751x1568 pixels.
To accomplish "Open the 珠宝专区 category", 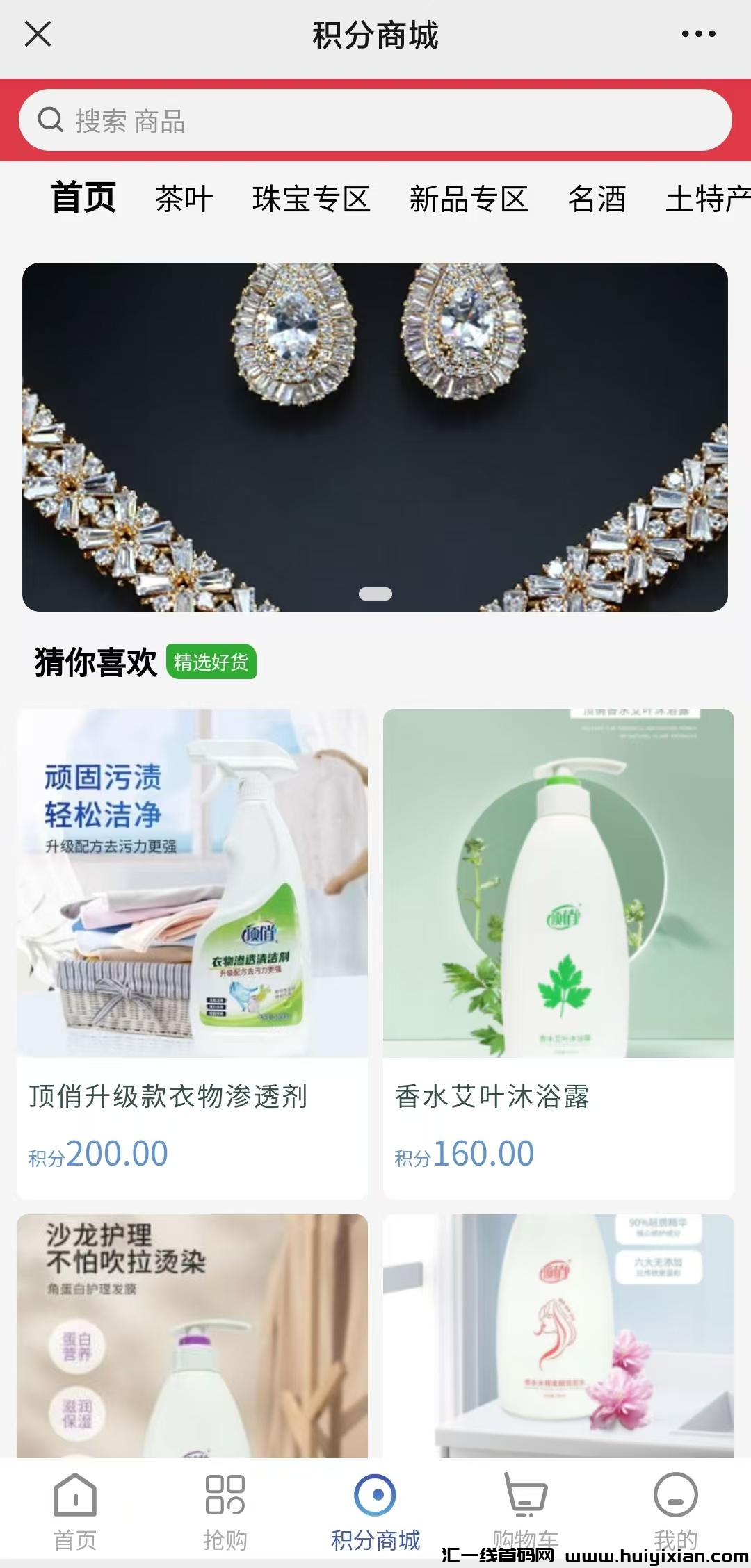I will 311,199.
